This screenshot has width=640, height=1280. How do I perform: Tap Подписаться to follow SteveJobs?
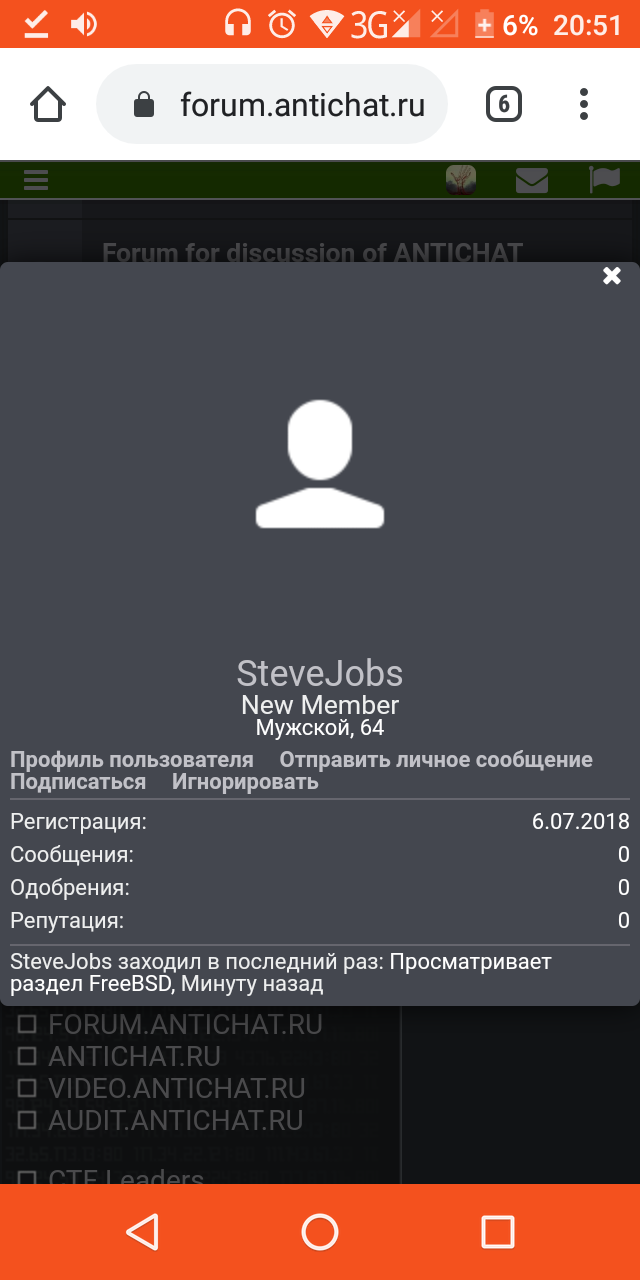[78, 782]
